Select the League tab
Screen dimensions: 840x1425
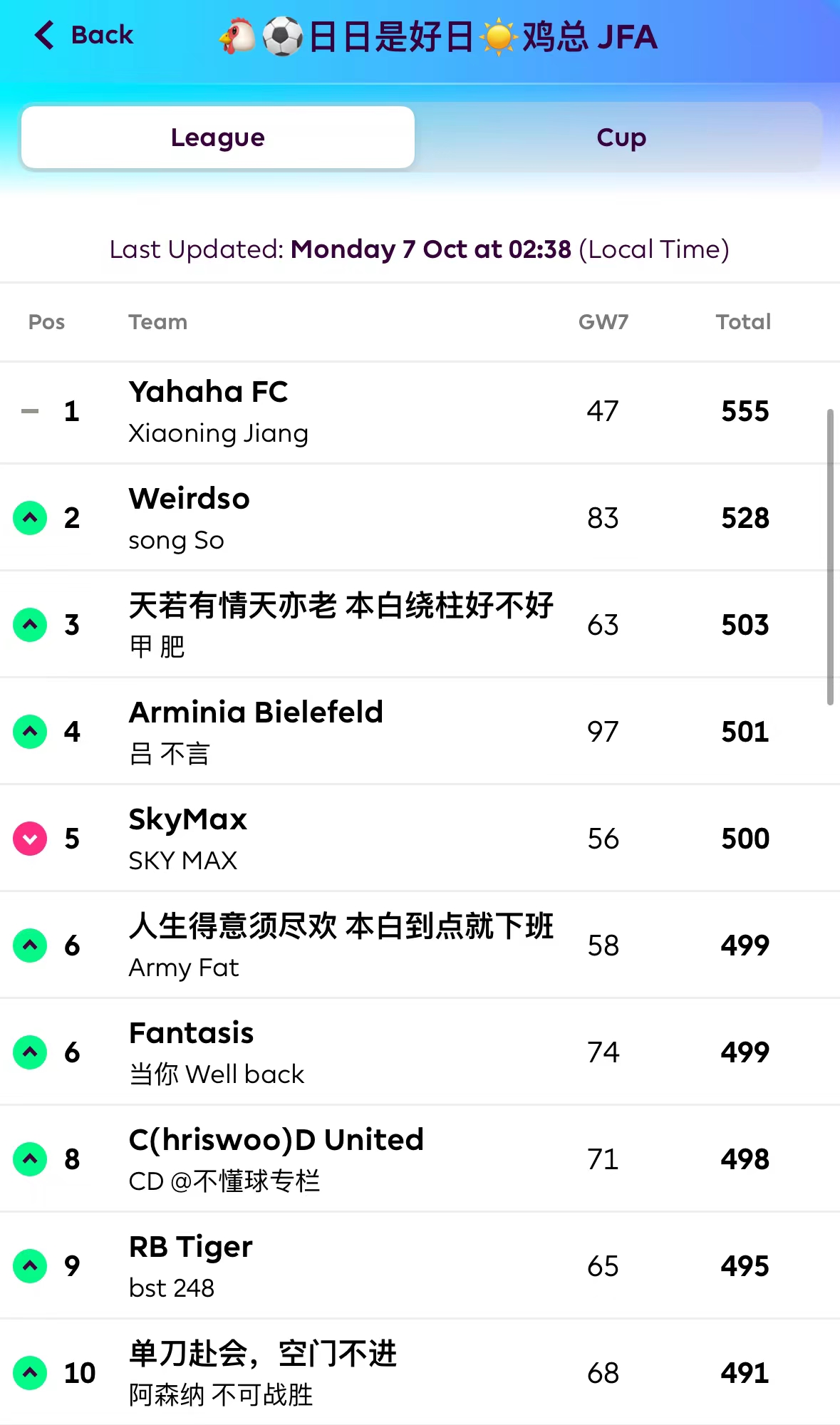[x=218, y=138]
